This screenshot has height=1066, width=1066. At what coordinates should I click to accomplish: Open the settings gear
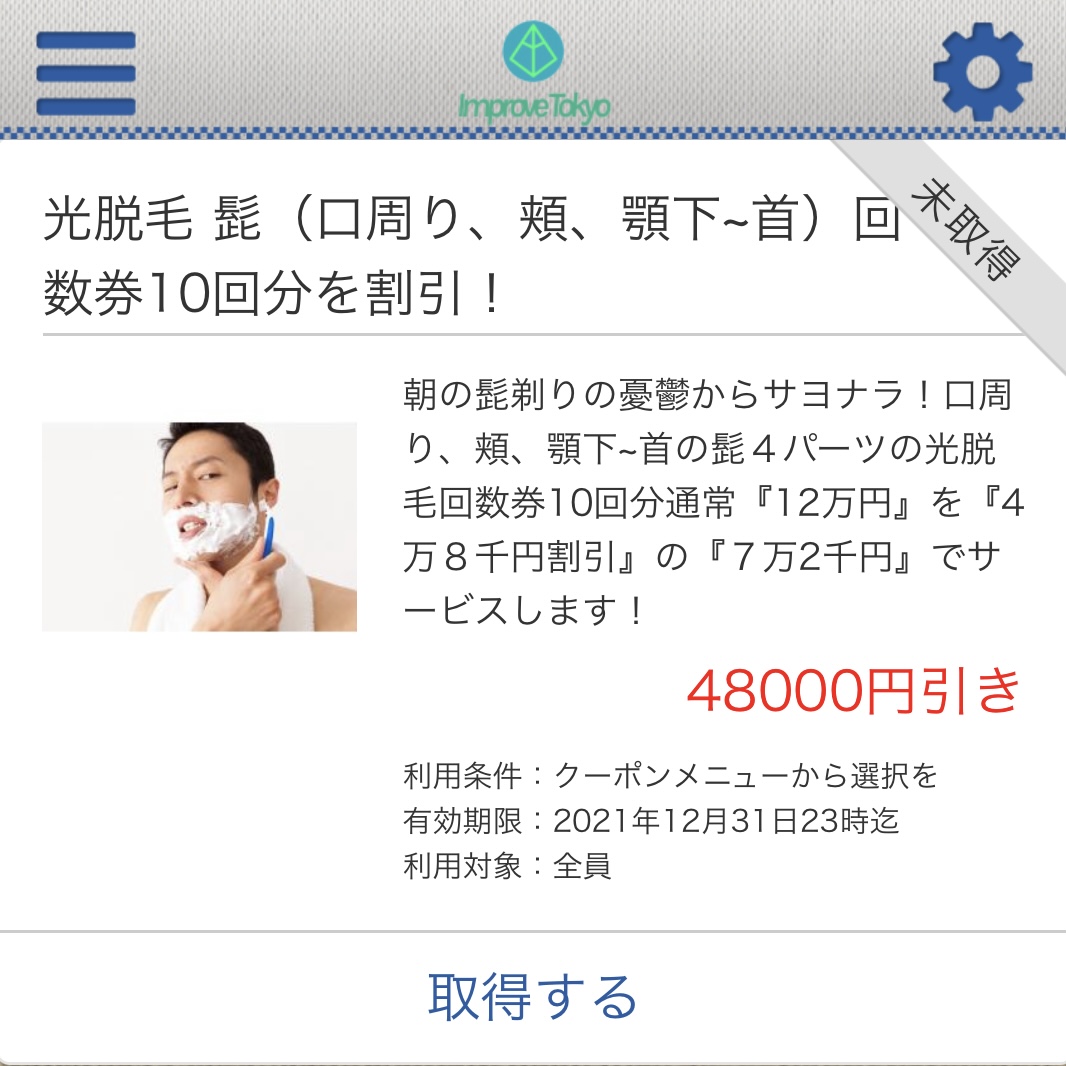tap(982, 72)
